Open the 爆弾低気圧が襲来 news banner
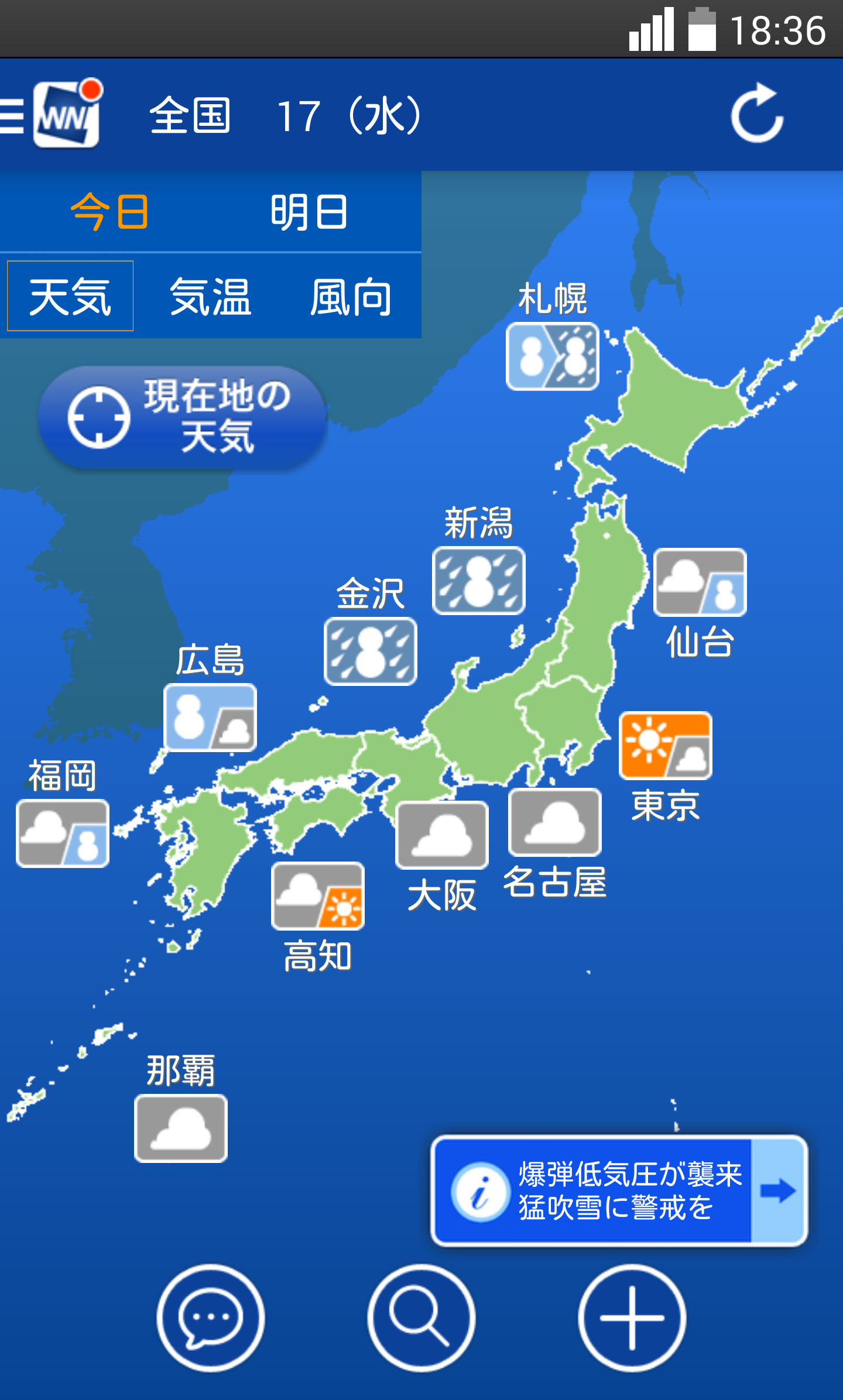The width and height of the screenshot is (843, 1400). tap(619, 1190)
